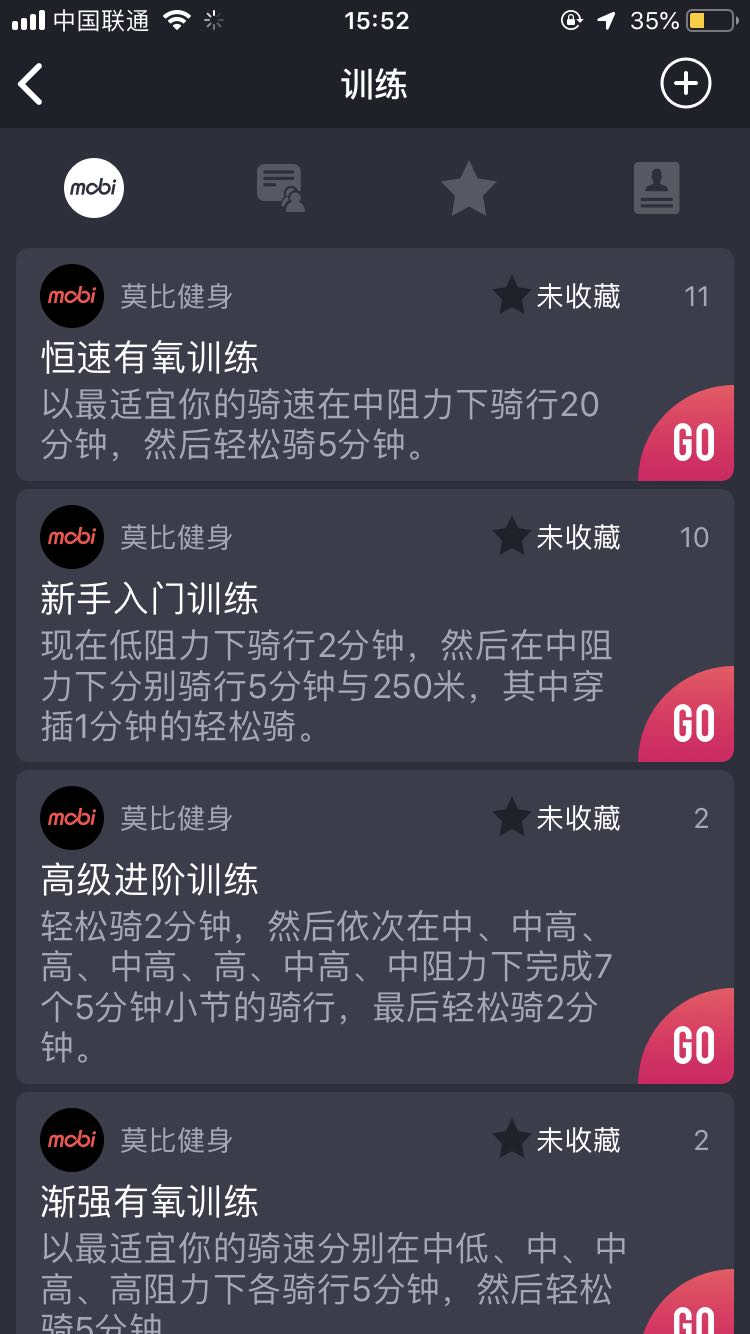Favorite the 恒速有氧训练 workout
Viewport: 750px width, 1334px height.
pos(557,296)
